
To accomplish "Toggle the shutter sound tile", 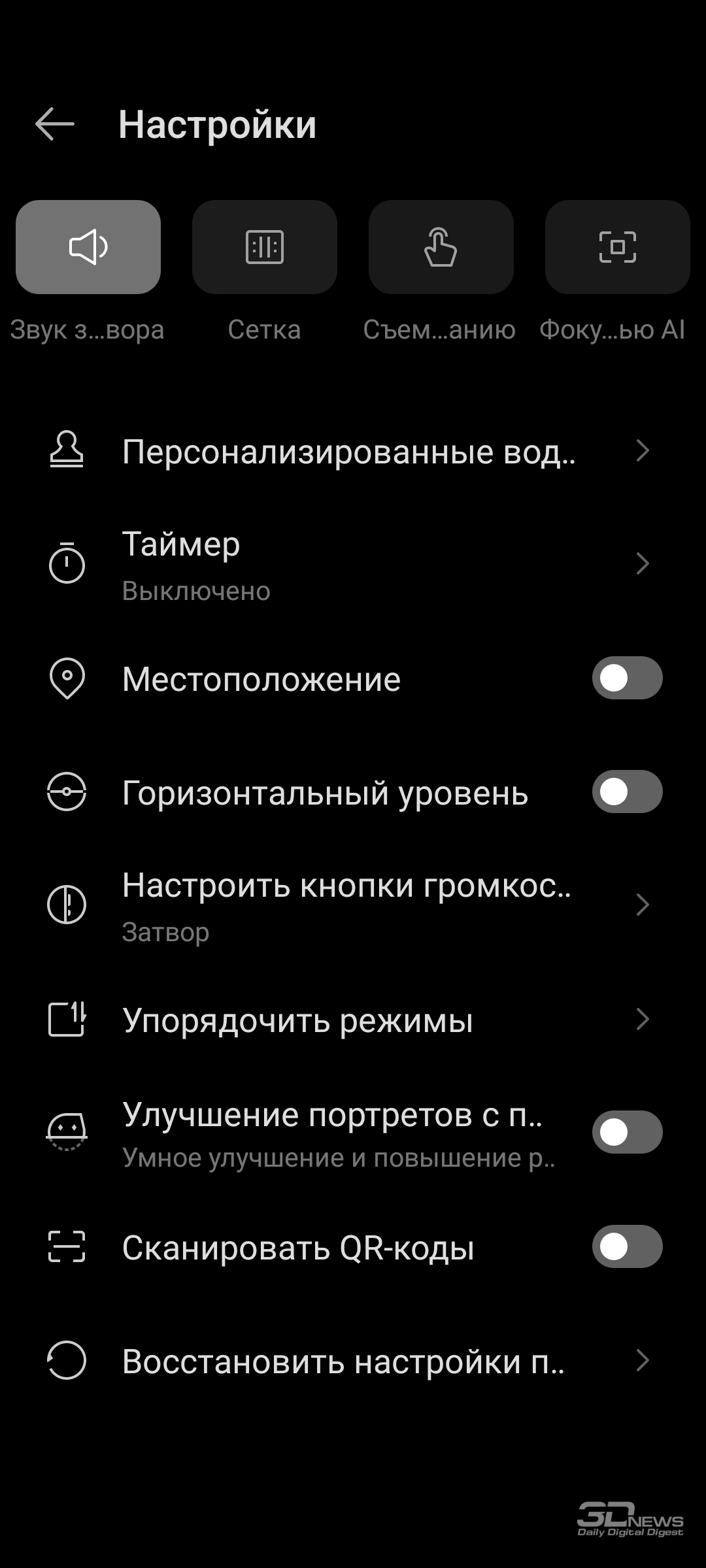I will (x=88, y=247).
